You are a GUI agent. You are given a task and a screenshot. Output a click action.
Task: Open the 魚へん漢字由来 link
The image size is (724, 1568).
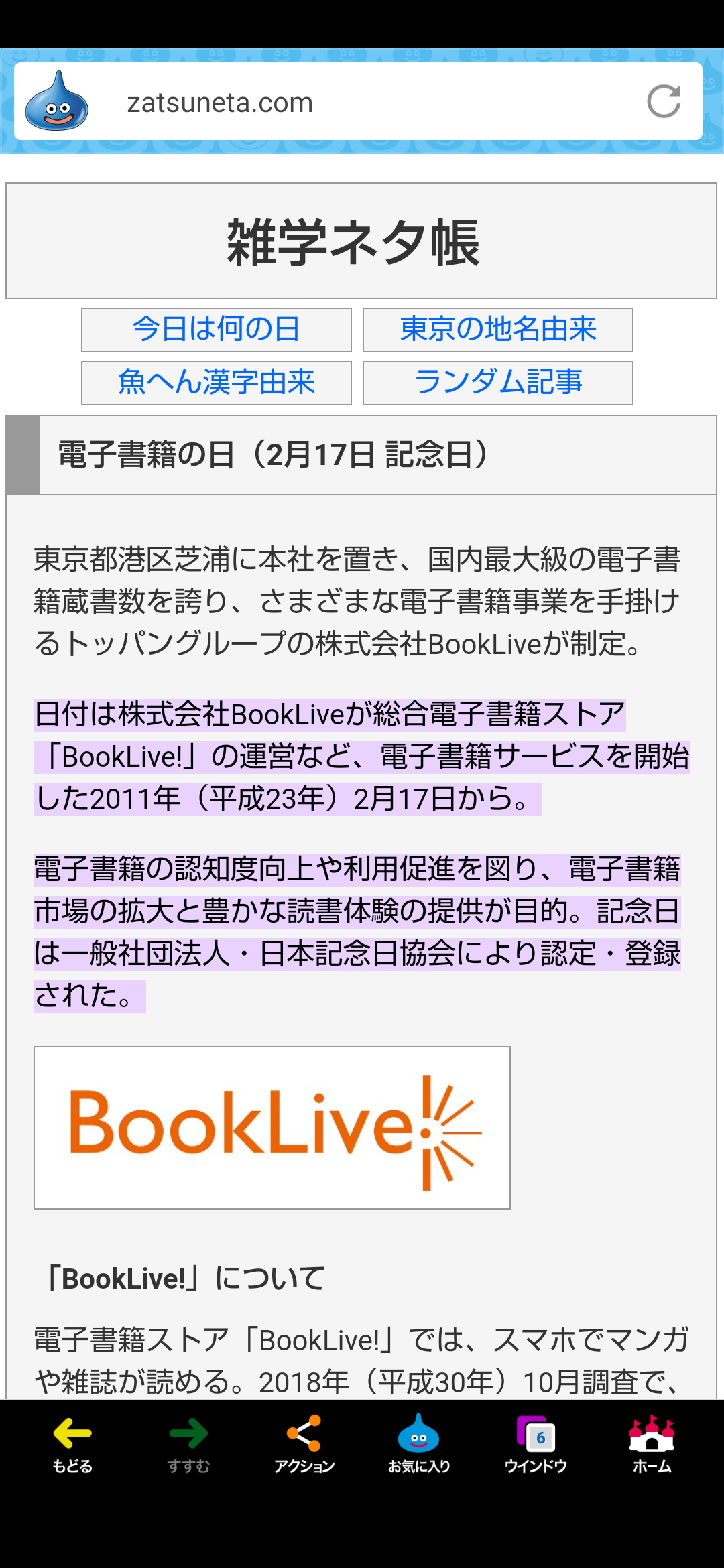217,383
